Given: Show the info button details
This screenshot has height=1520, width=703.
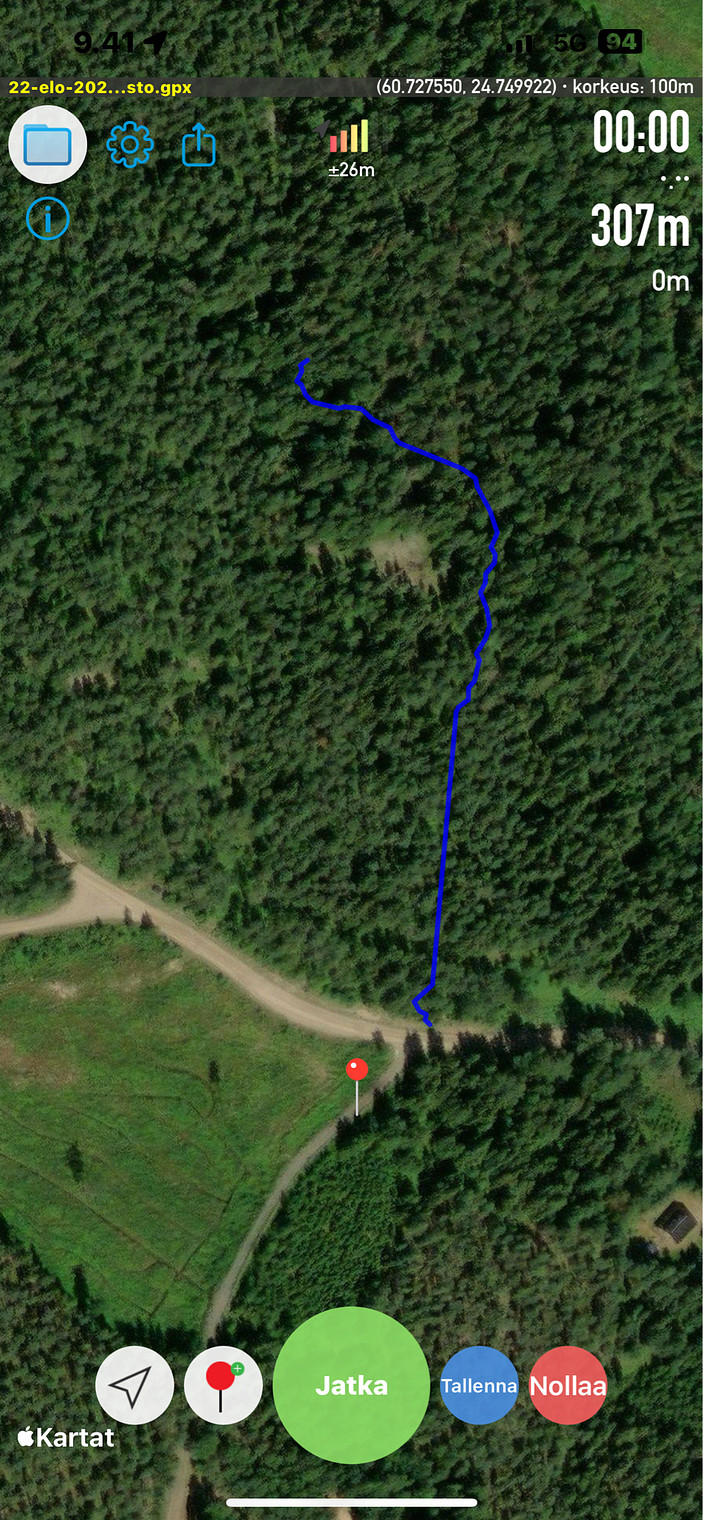Looking at the screenshot, I should tap(48, 218).
